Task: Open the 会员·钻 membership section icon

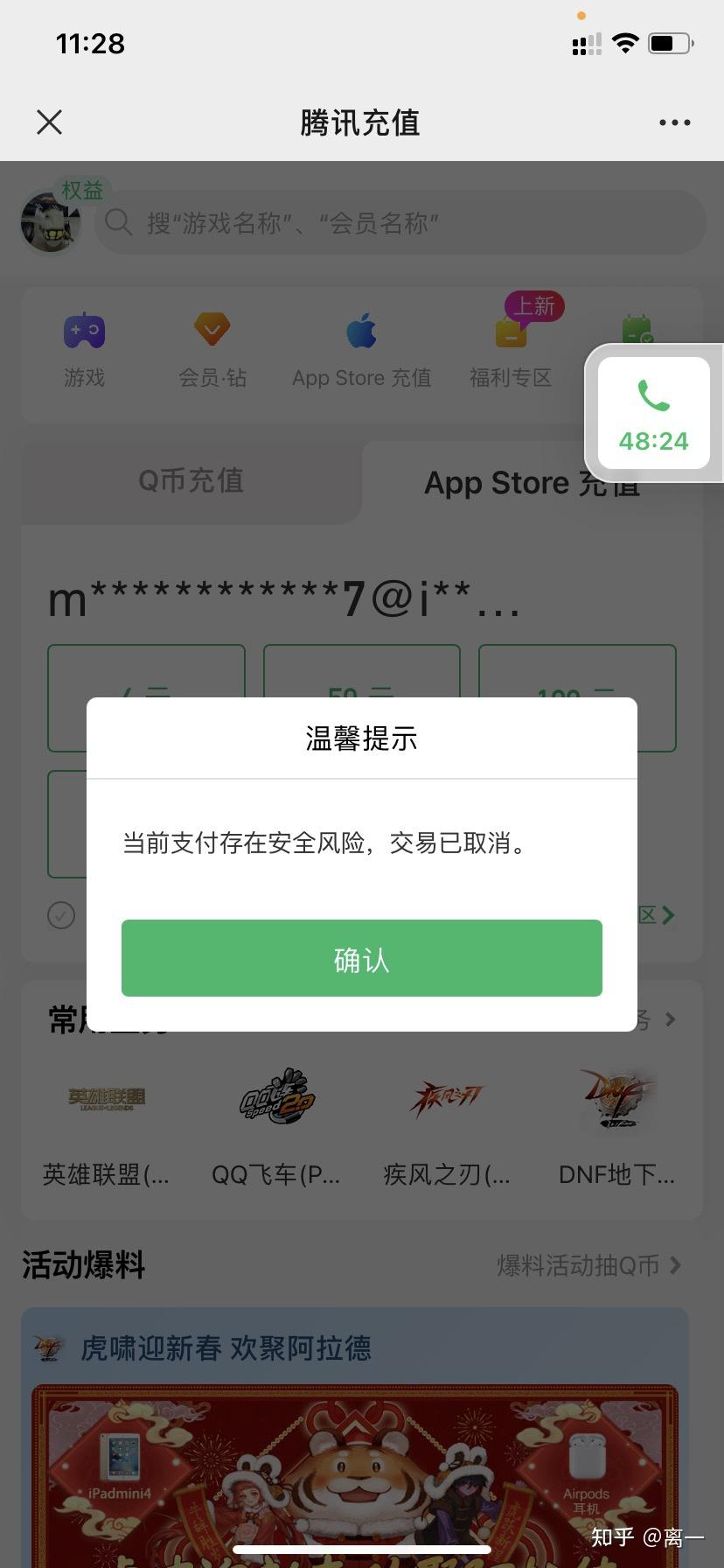Action: pos(212,331)
